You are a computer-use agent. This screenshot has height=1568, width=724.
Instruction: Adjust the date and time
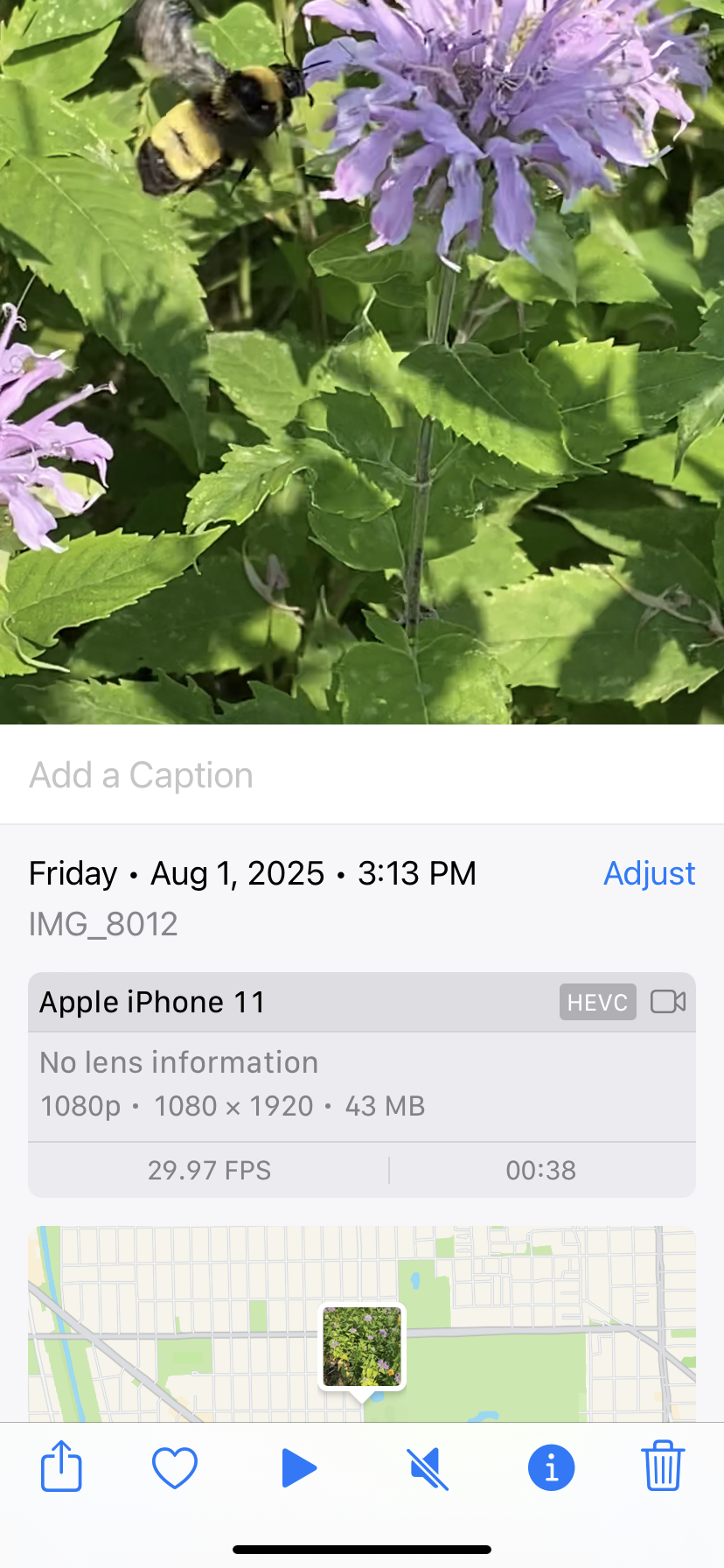(649, 873)
